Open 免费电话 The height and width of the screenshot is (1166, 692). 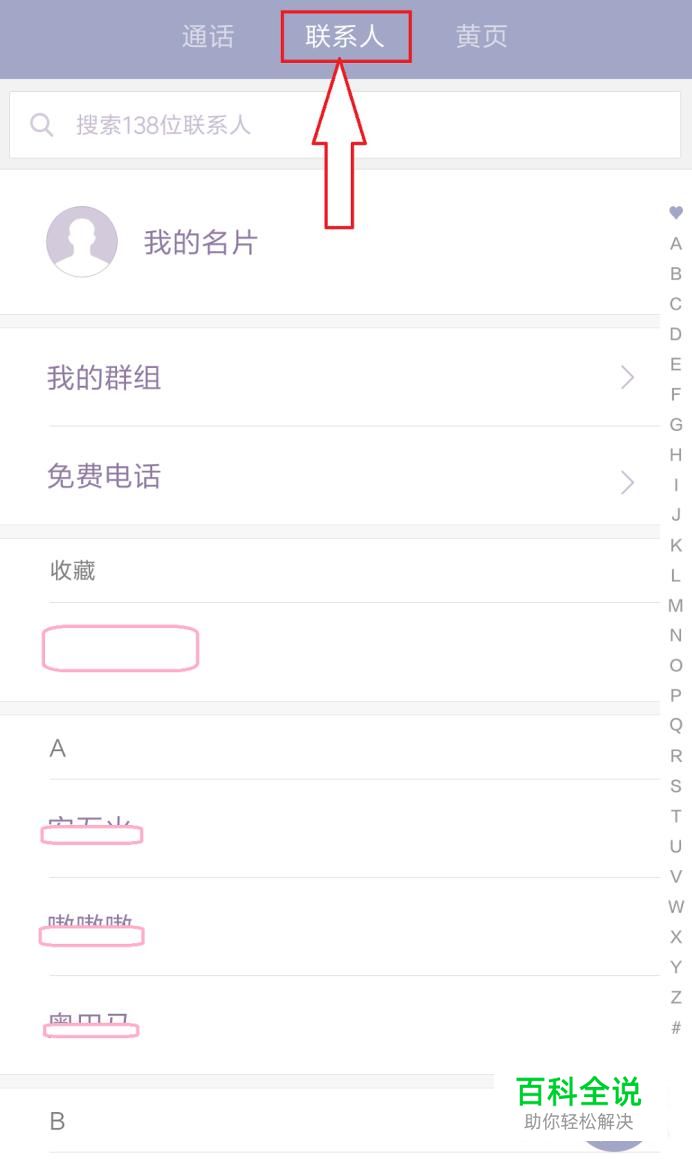(x=330, y=476)
